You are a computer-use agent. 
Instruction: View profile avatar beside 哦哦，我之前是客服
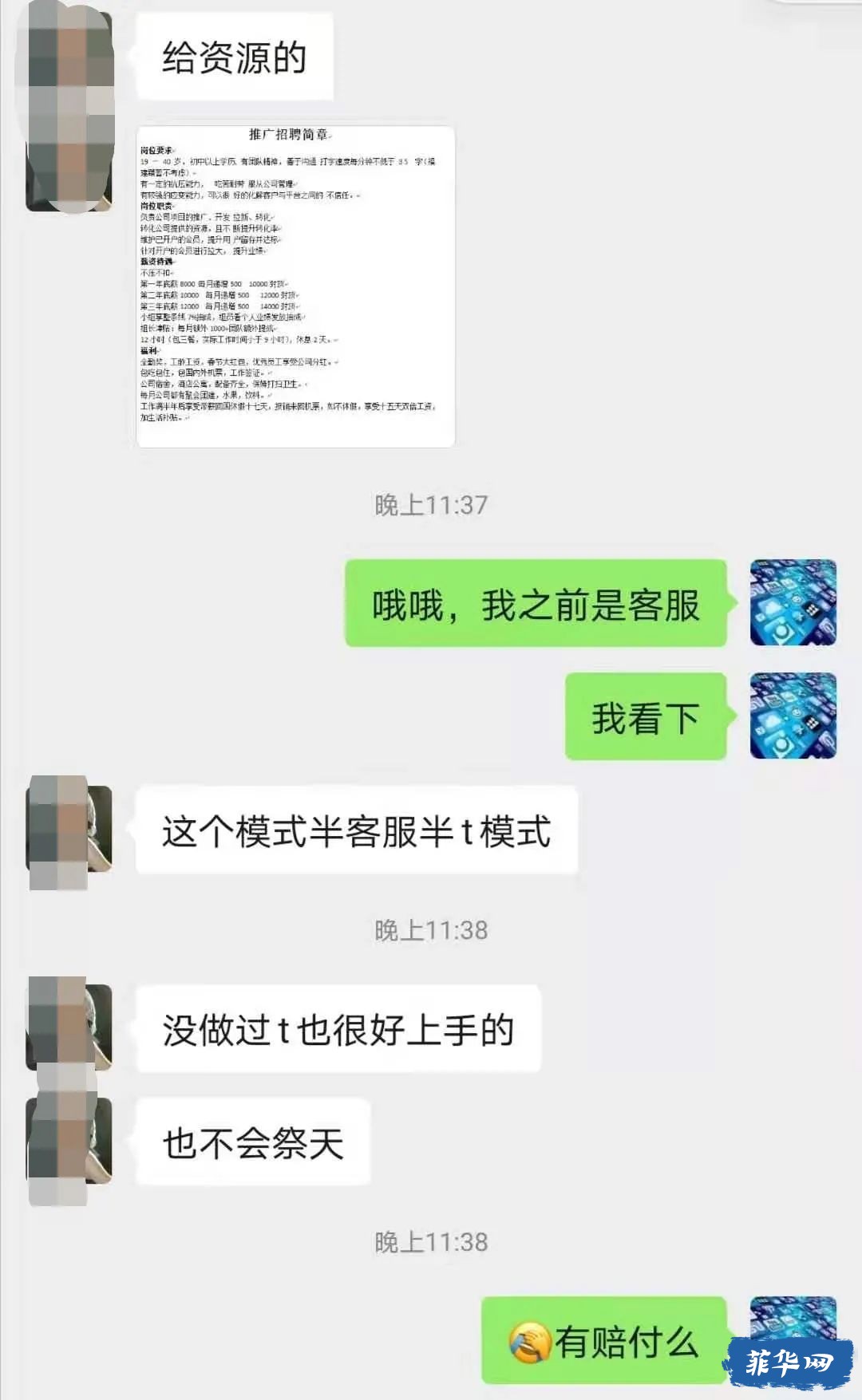click(x=793, y=602)
